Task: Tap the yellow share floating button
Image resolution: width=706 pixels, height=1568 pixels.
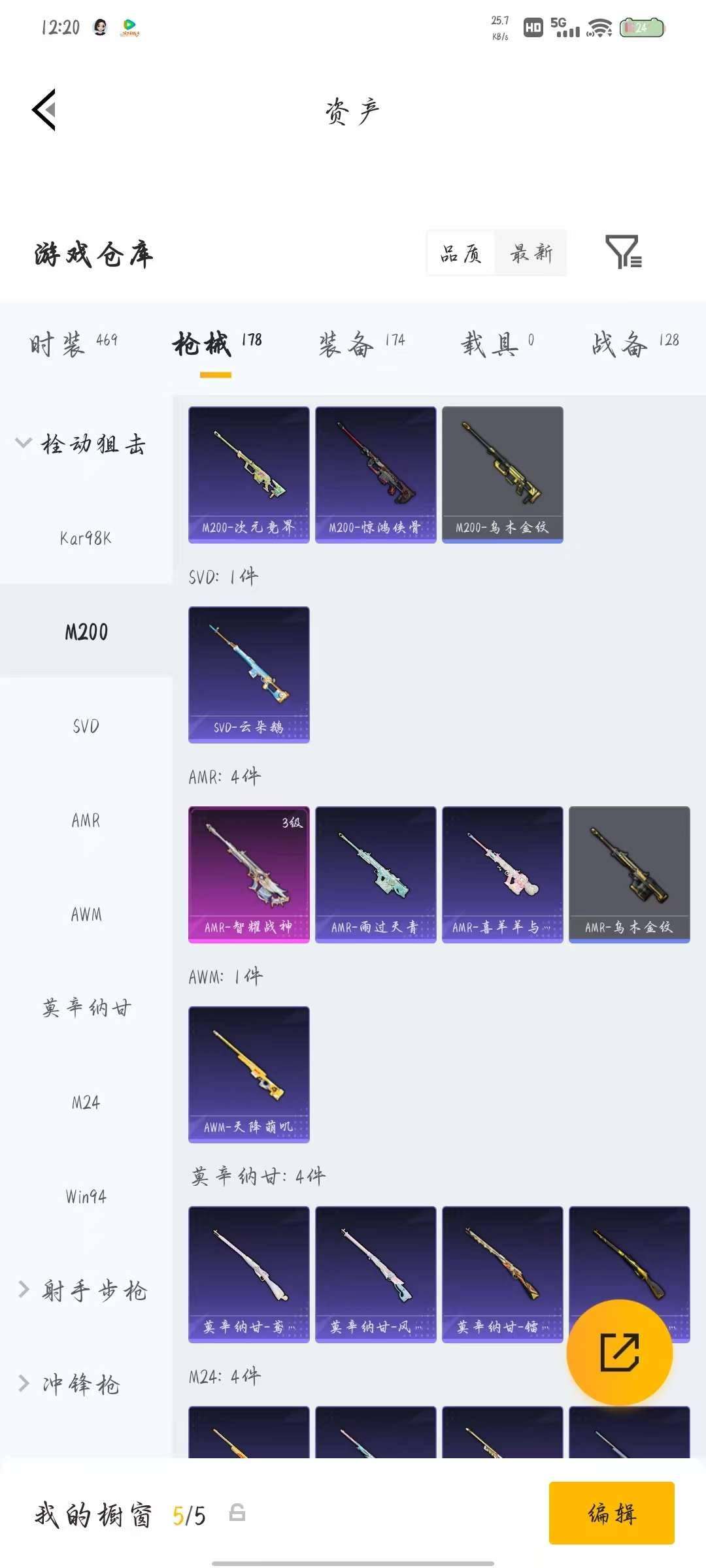Action: click(619, 1352)
